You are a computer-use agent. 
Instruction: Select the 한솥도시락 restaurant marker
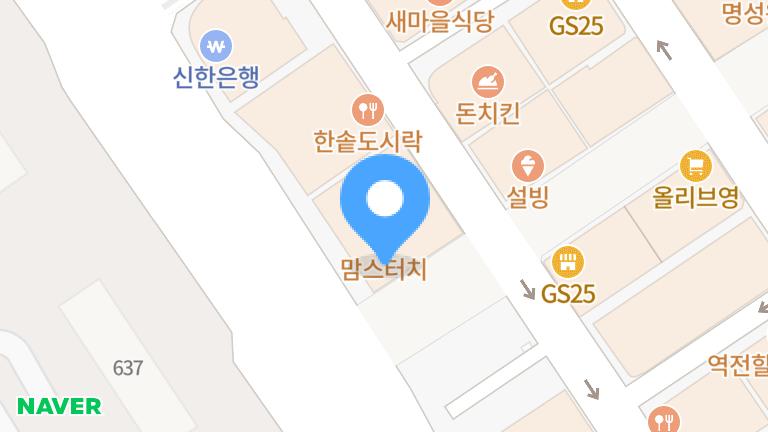coord(368,109)
